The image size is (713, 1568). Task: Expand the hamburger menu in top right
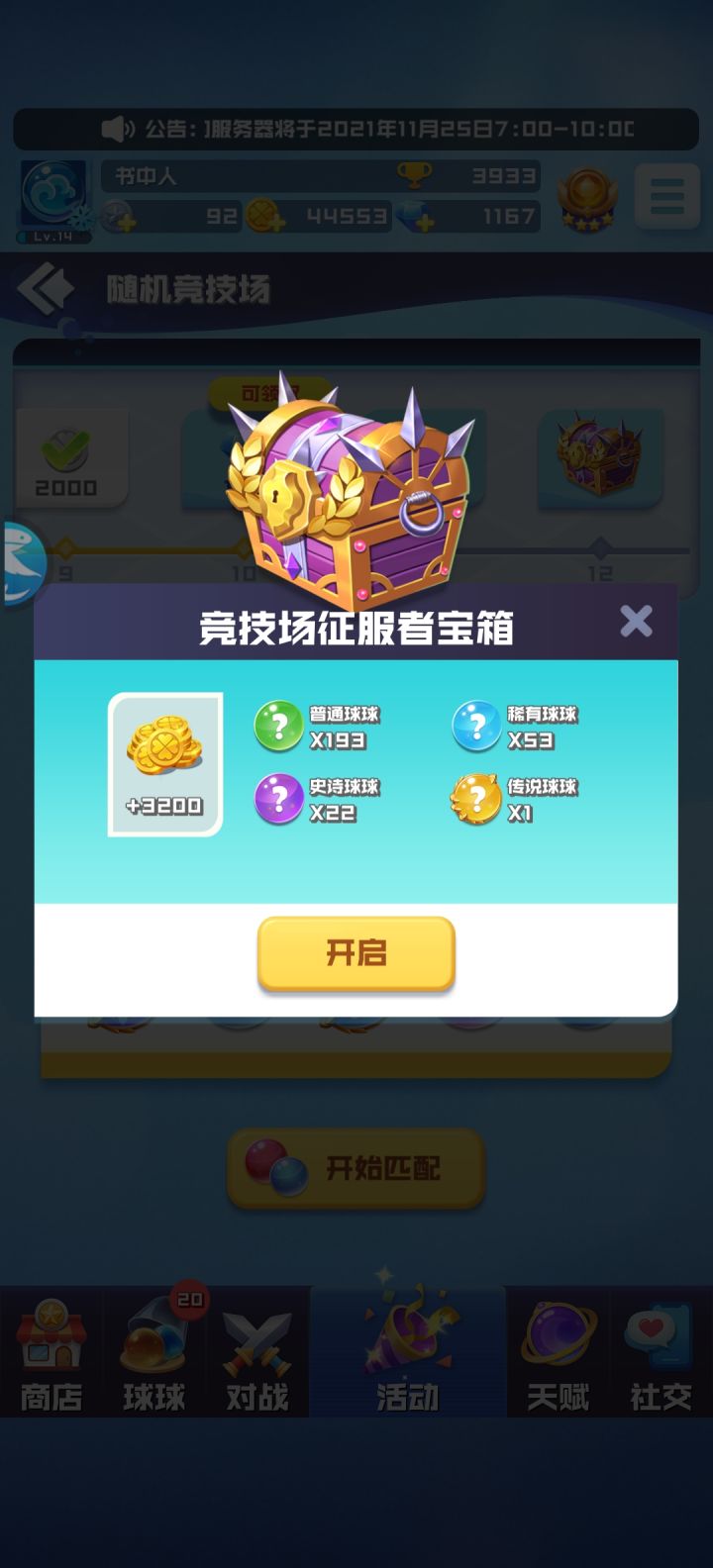click(x=667, y=196)
